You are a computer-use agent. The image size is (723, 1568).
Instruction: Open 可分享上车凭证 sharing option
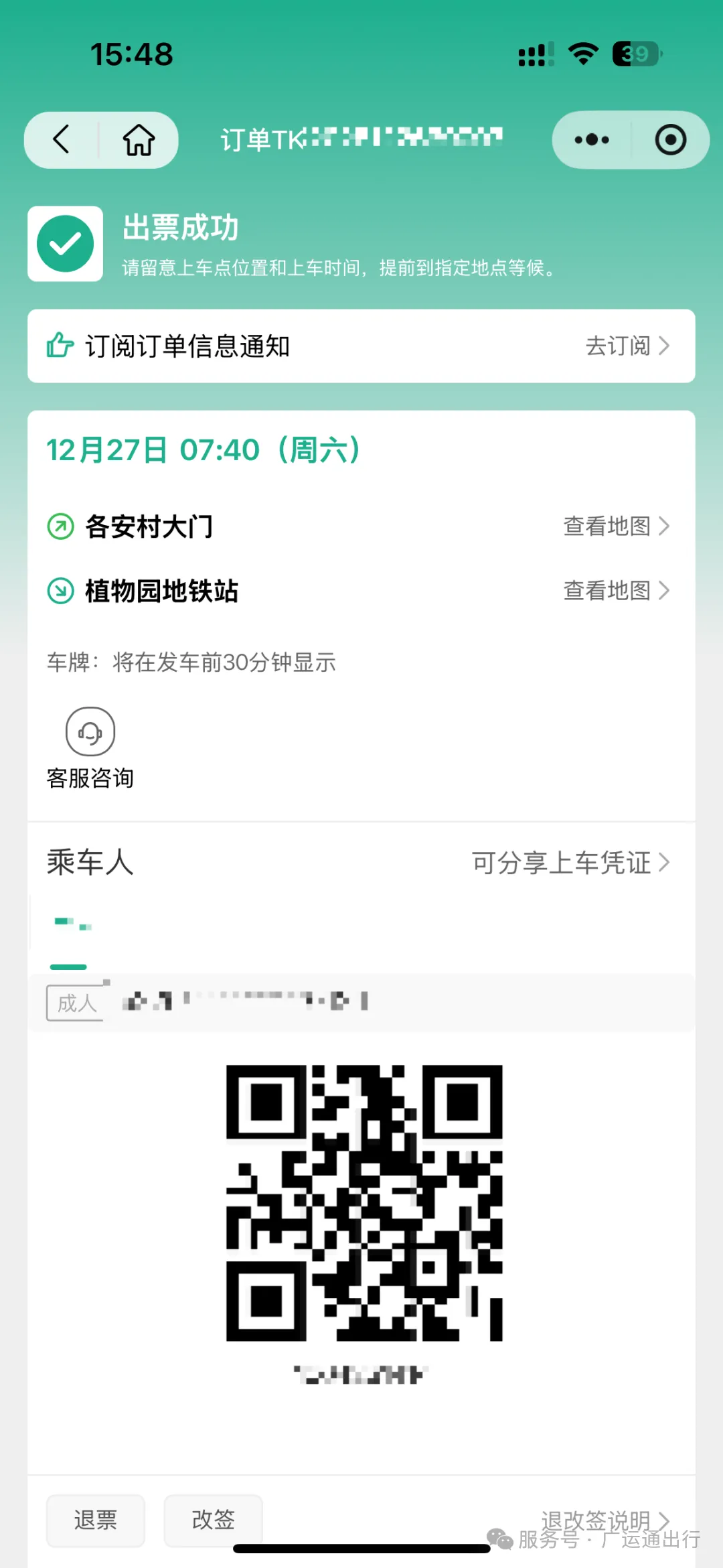(x=571, y=863)
